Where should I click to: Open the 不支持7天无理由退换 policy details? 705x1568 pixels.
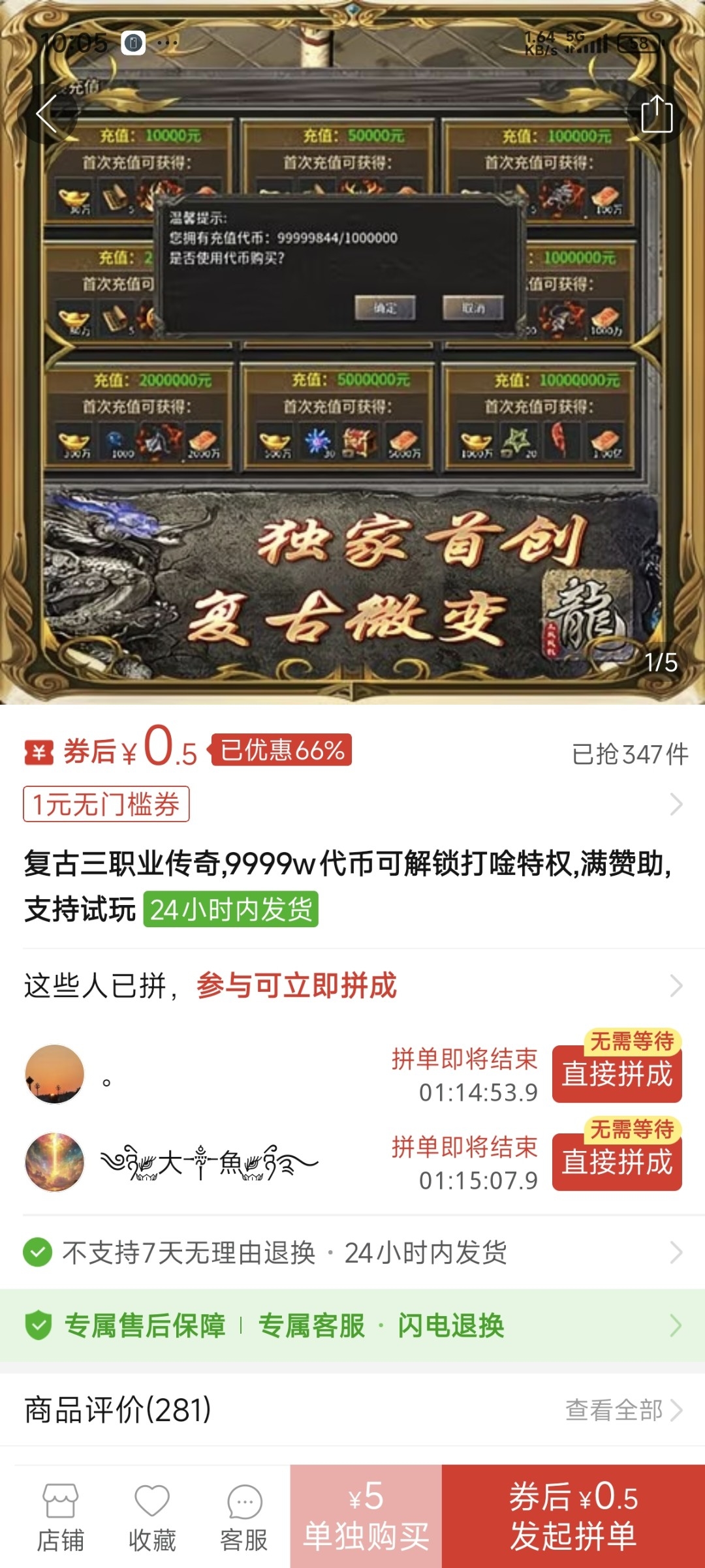tap(352, 1252)
